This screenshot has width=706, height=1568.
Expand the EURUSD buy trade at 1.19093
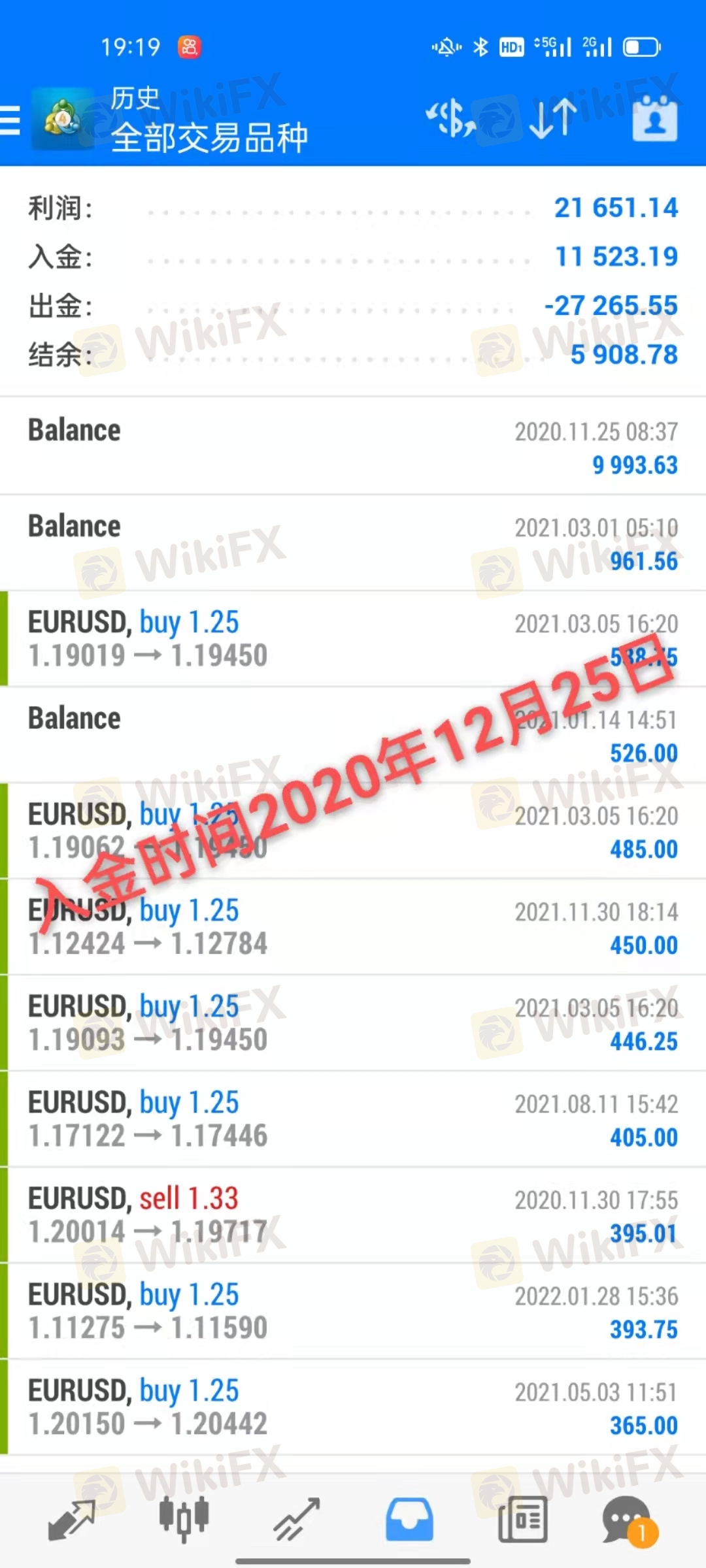tap(353, 1023)
